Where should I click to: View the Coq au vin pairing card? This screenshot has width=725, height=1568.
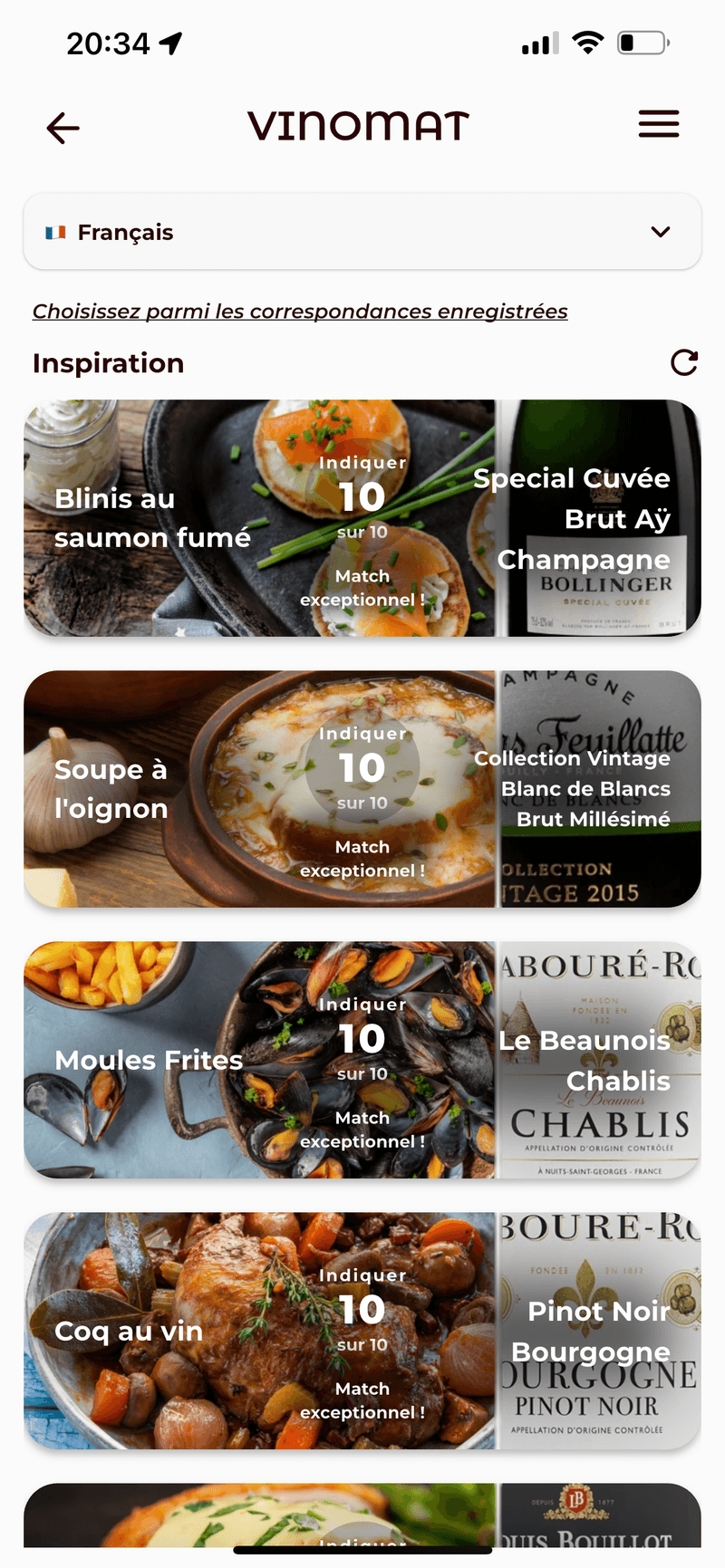click(362, 1331)
